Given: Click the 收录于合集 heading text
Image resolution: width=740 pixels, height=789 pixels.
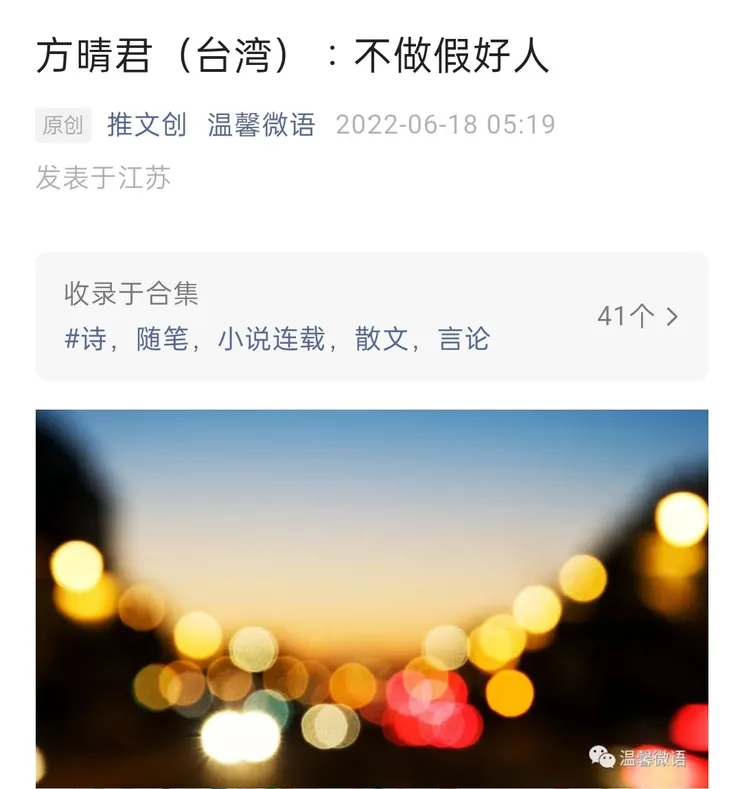Looking at the screenshot, I should click(x=131, y=293).
